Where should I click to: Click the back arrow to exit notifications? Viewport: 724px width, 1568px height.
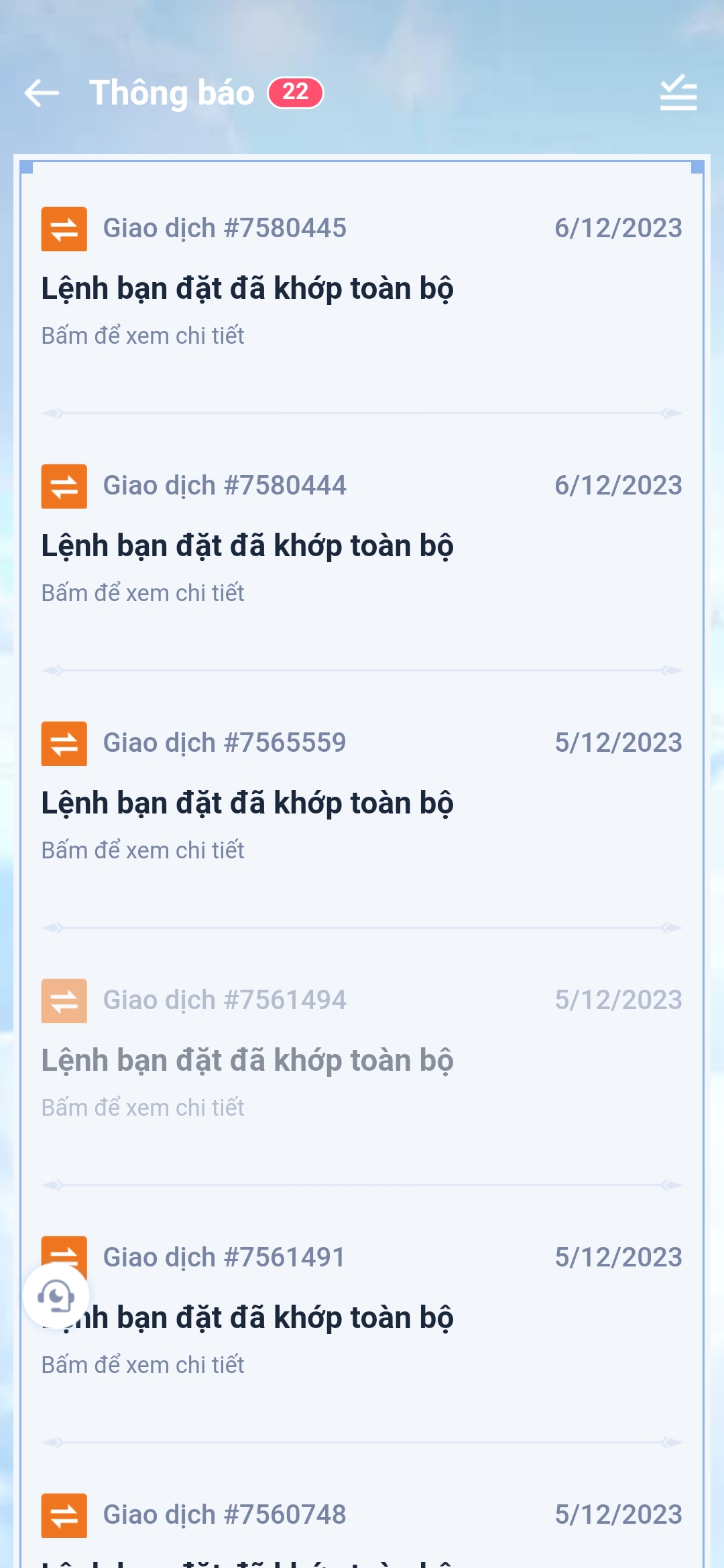pos(42,92)
